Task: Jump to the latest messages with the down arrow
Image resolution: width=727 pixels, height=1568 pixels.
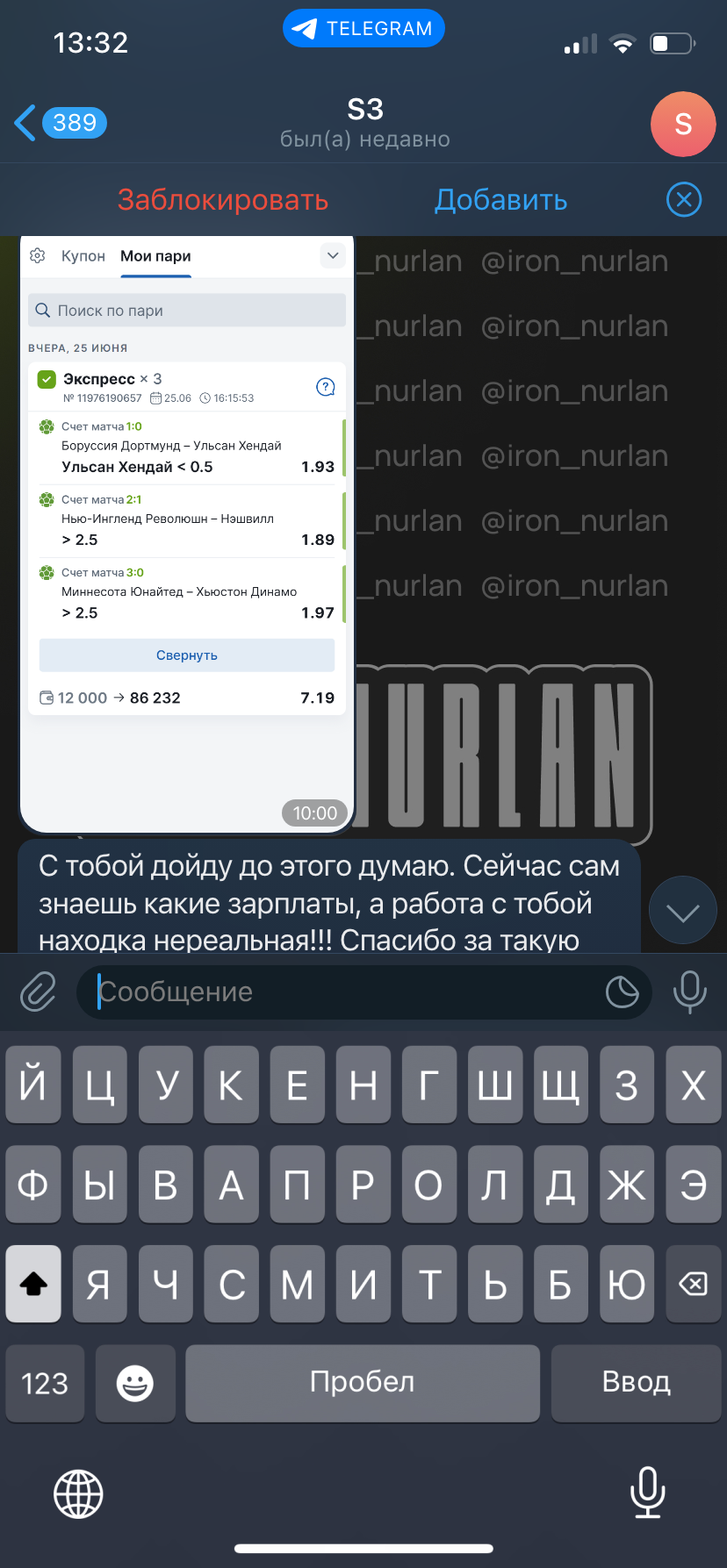Action: [x=682, y=911]
